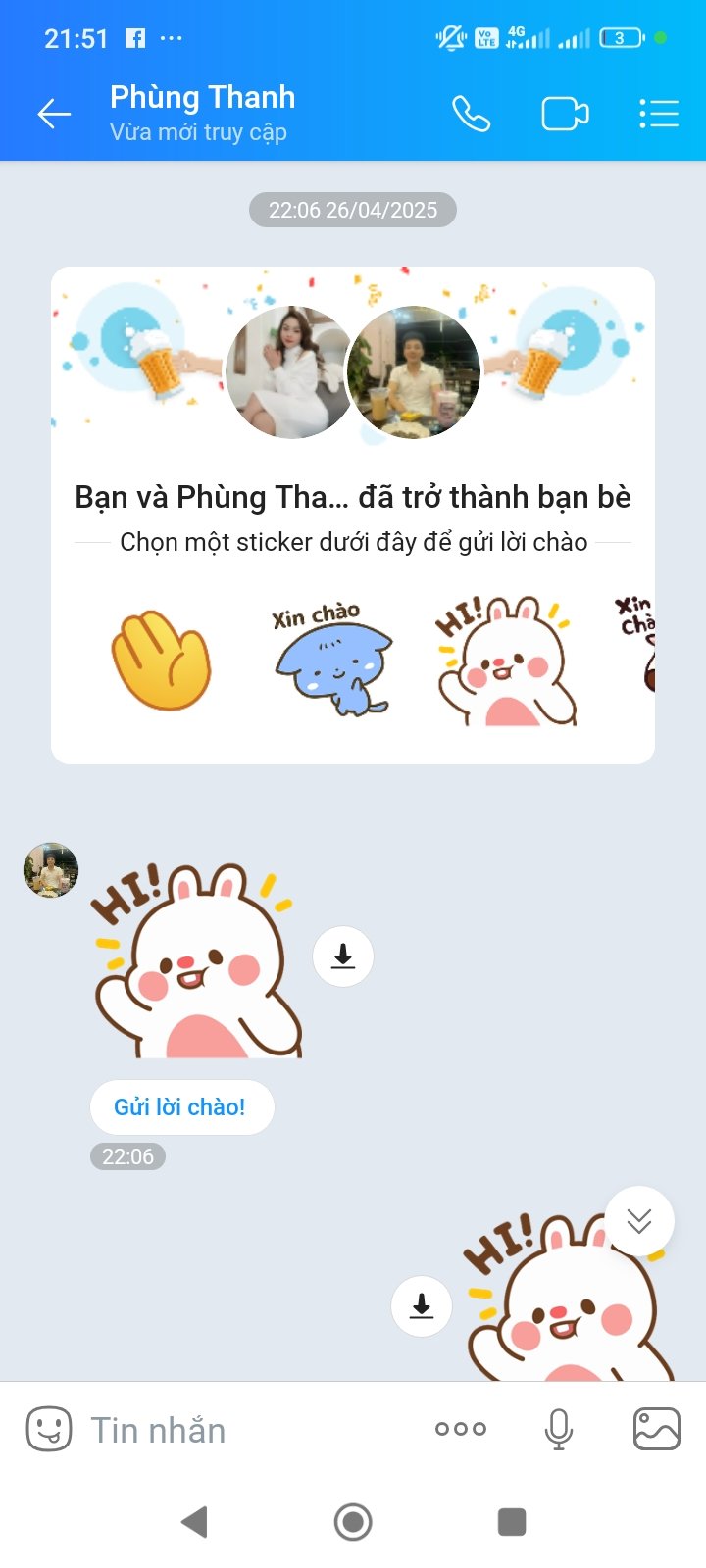Image resolution: width=706 pixels, height=1568 pixels.
Task: Jump to the latest messages
Action: click(639, 1220)
